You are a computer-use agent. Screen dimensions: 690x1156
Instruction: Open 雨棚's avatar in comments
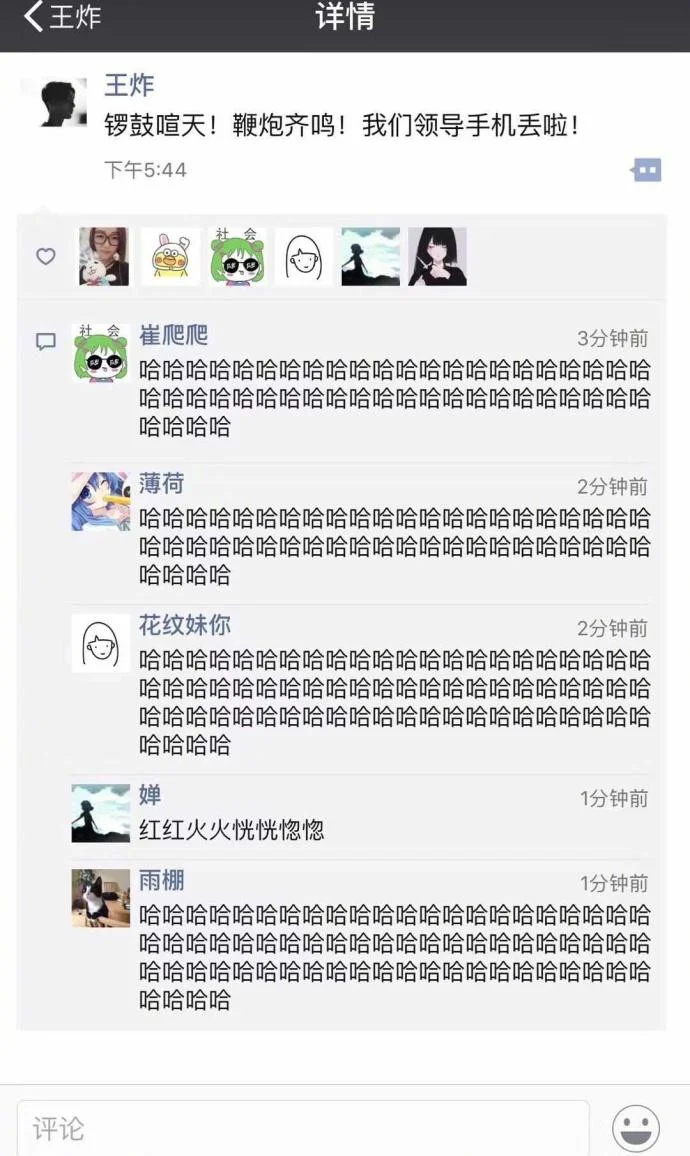[x=101, y=897]
